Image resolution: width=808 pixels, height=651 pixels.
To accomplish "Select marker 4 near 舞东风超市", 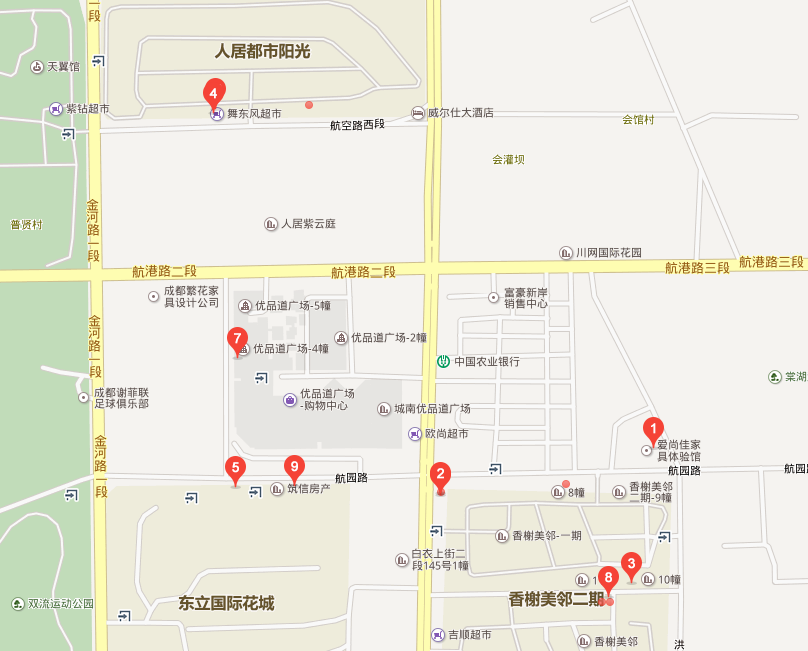I will [x=213, y=93].
